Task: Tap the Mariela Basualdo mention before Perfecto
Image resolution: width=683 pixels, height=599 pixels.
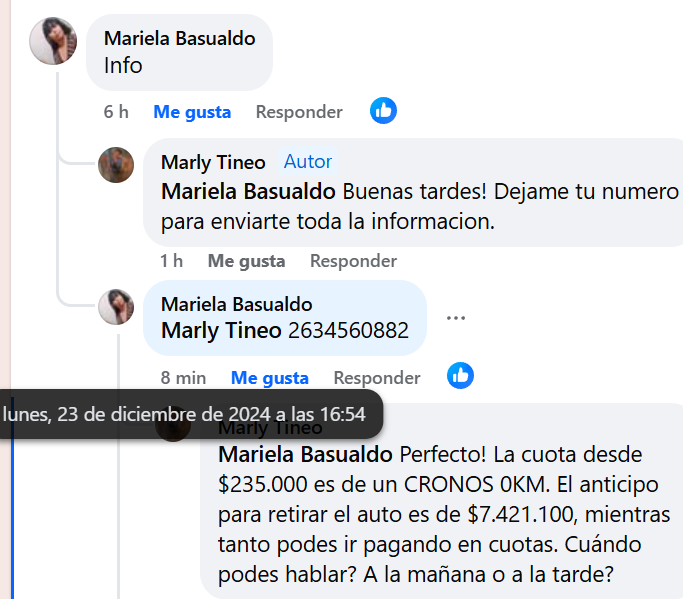Action: coord(305,454)
